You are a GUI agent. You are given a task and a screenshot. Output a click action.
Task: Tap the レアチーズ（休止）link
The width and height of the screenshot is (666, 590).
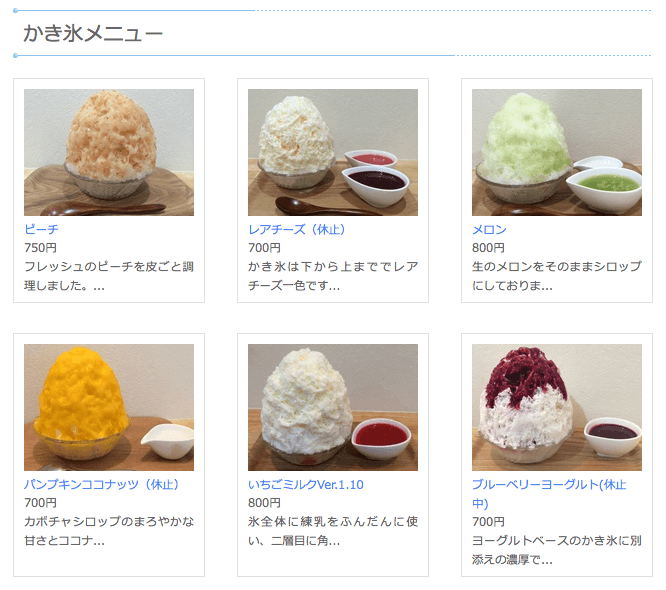click(x=296, y=230)
